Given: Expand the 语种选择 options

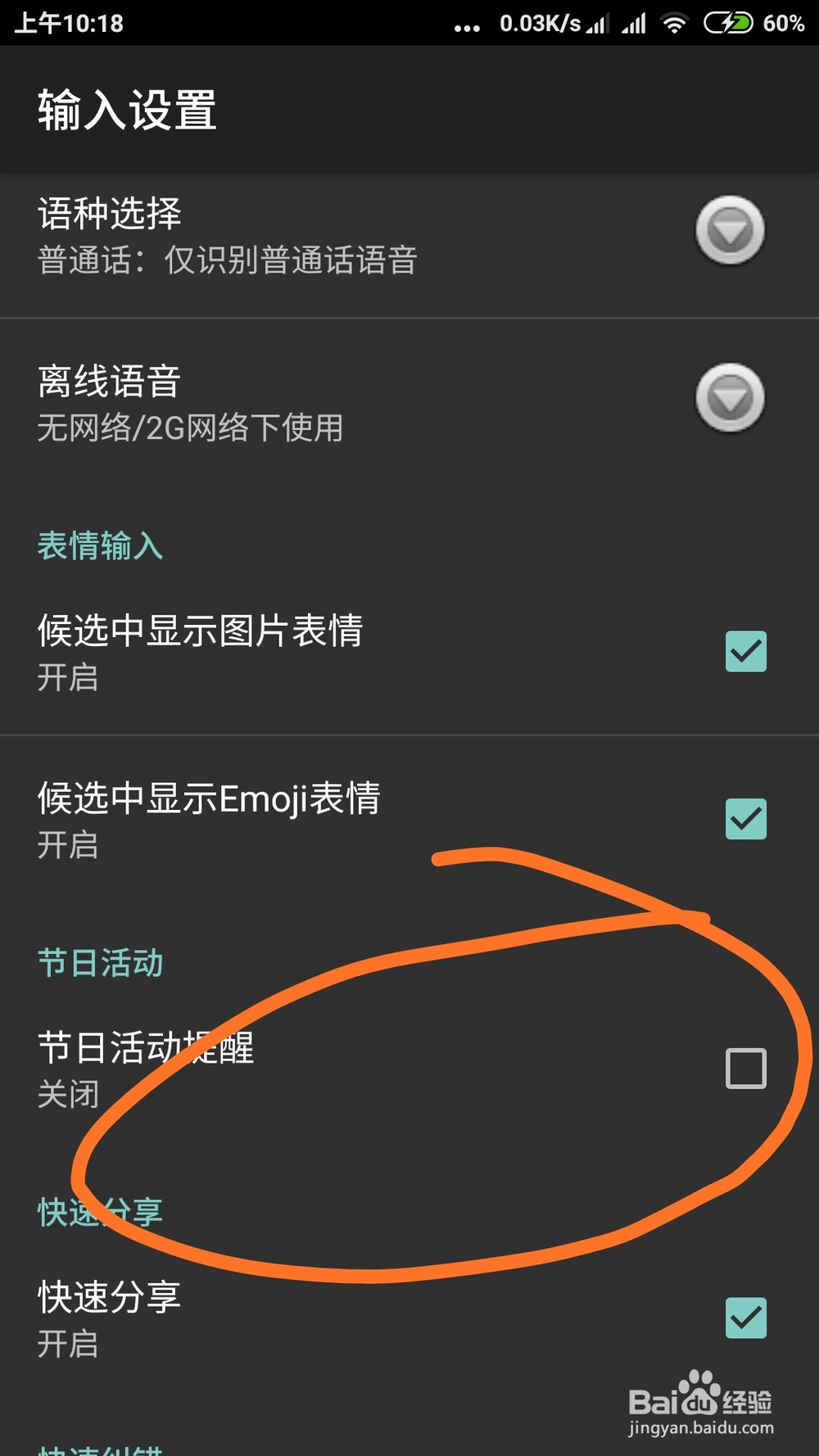Looking at the screenshot, I should coord(729,232).
